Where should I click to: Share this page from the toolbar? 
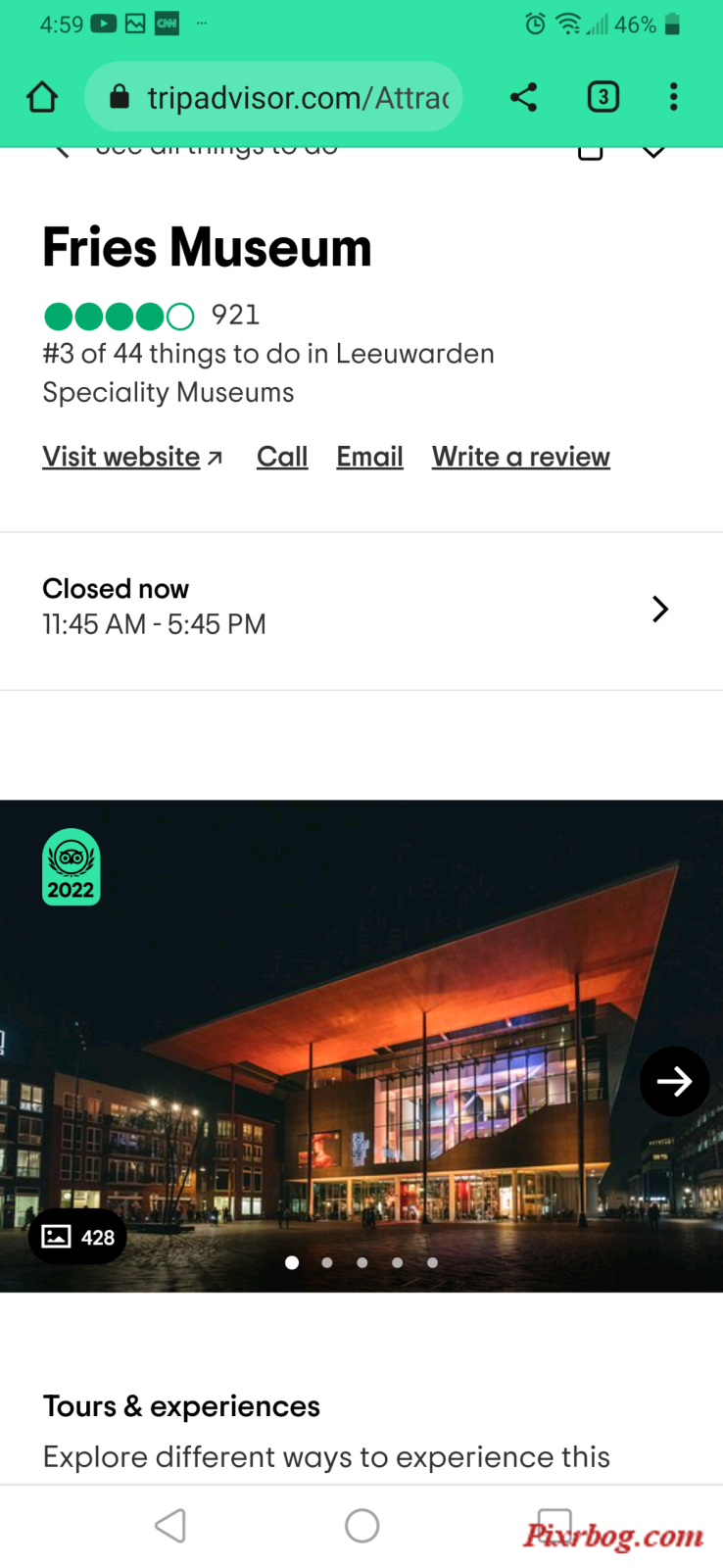pos(523,97)
